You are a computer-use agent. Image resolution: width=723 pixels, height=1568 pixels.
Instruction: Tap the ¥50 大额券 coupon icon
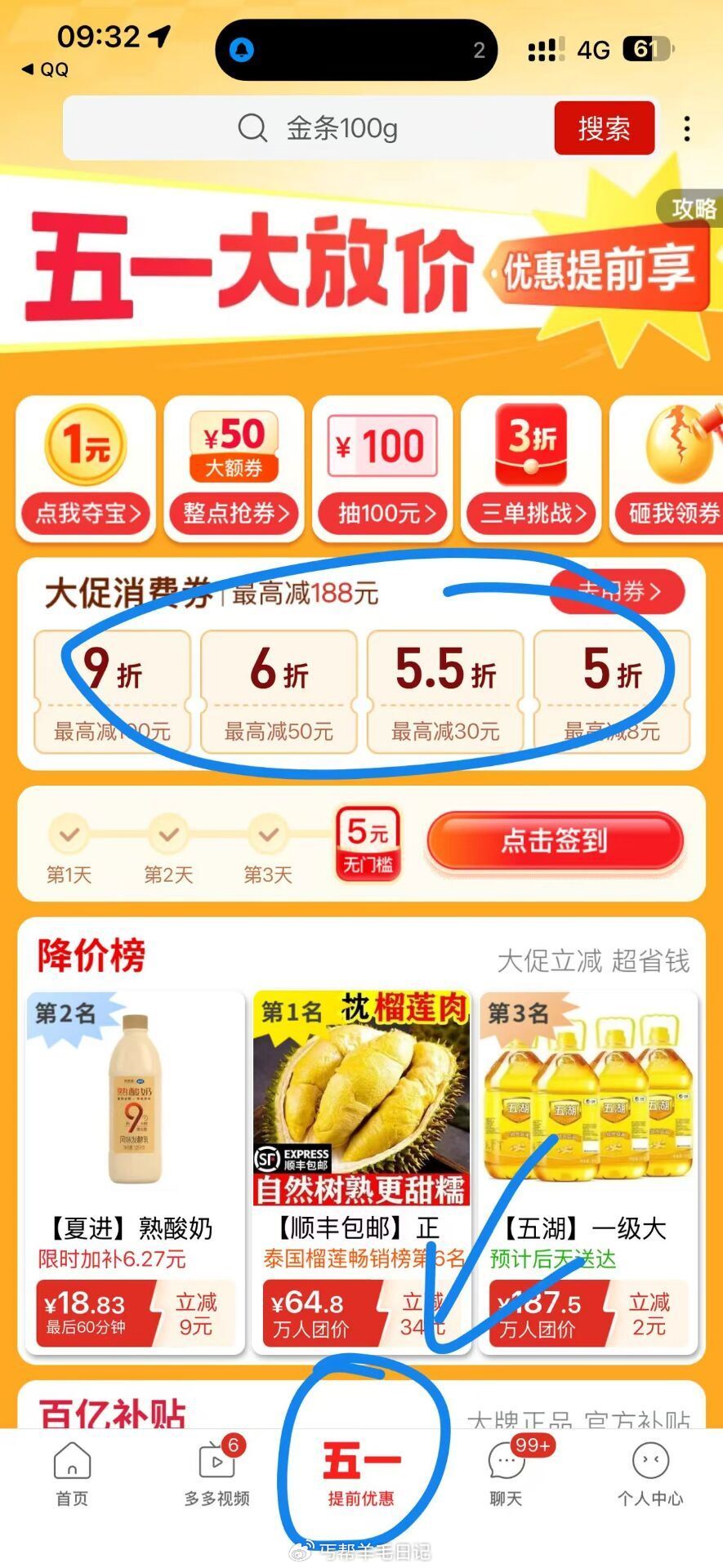233,445
